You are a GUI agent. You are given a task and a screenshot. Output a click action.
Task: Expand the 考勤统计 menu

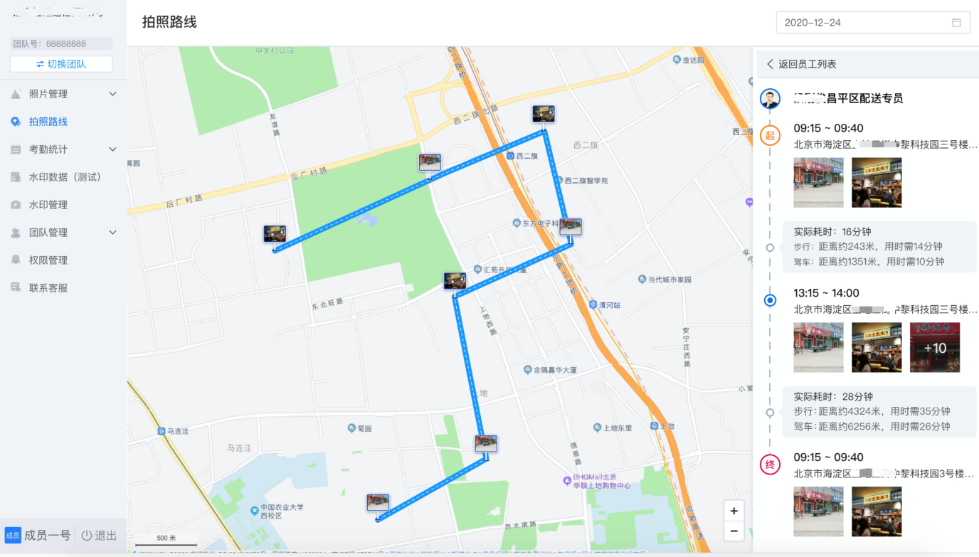[62, 150]
